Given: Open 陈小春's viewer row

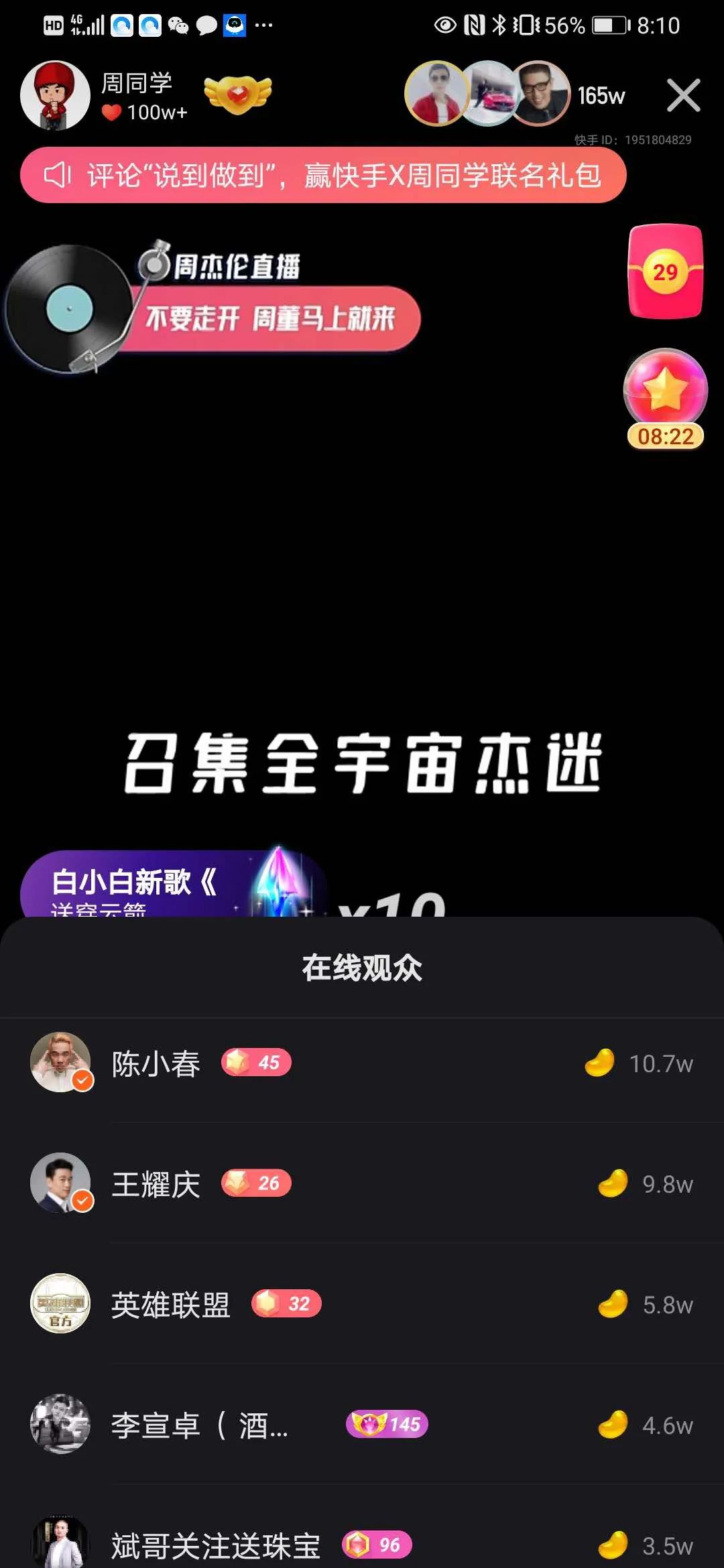Looking at the screenshot, I should pyautogui.click(x=362, y=1063).
